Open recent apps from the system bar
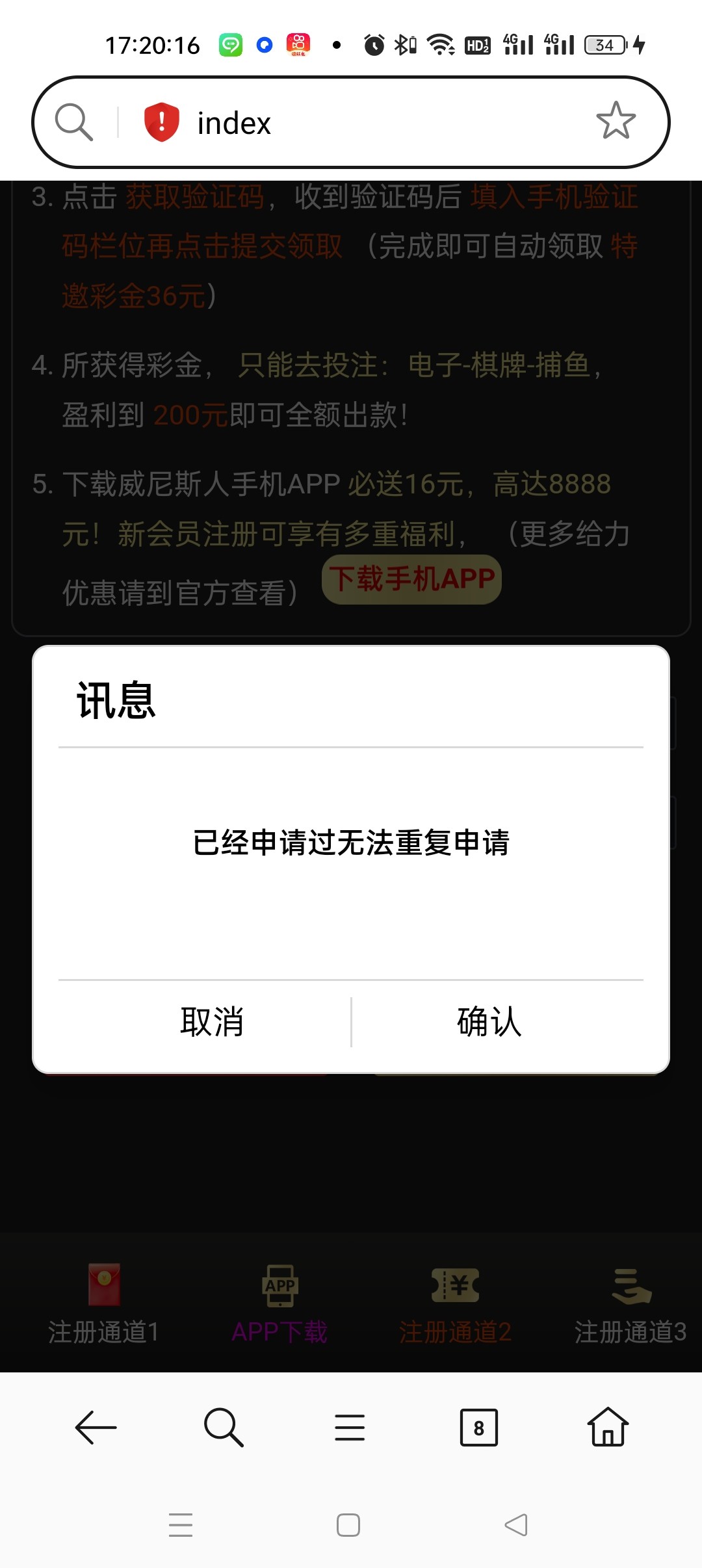This screenshot has height=1568, width=702. click(x=181, y=1524)
